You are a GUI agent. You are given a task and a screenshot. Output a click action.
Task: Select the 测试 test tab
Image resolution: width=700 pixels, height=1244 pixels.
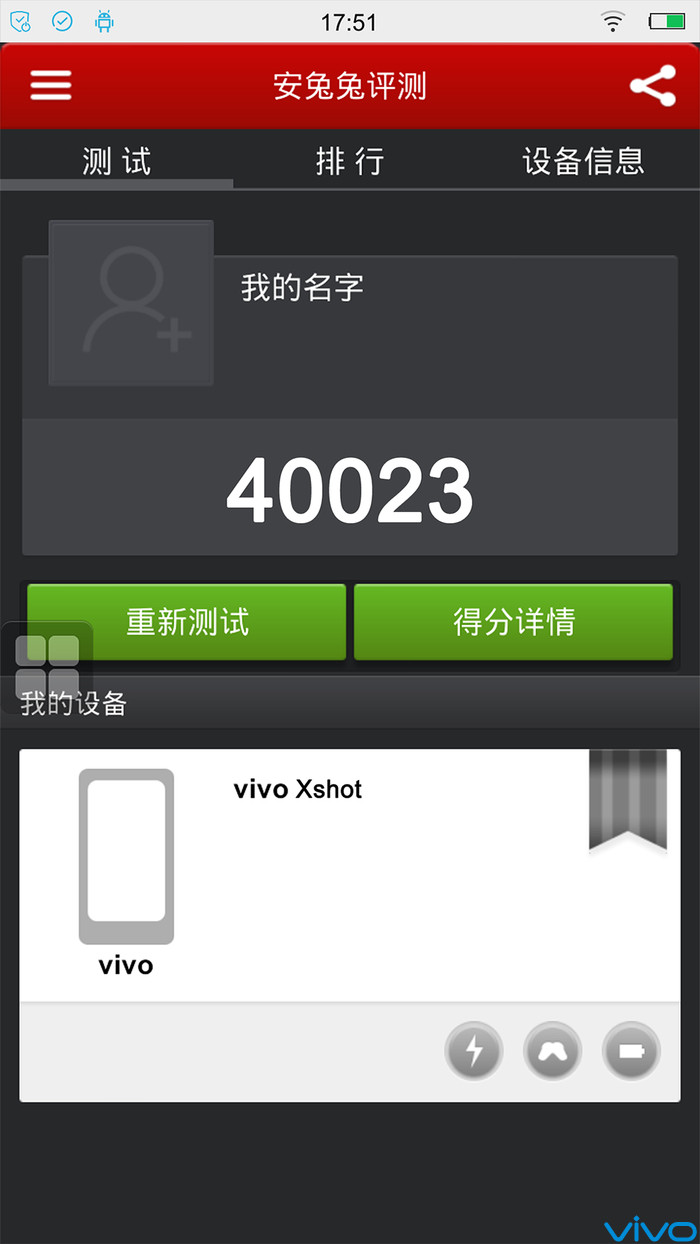(x=116, y=161)
